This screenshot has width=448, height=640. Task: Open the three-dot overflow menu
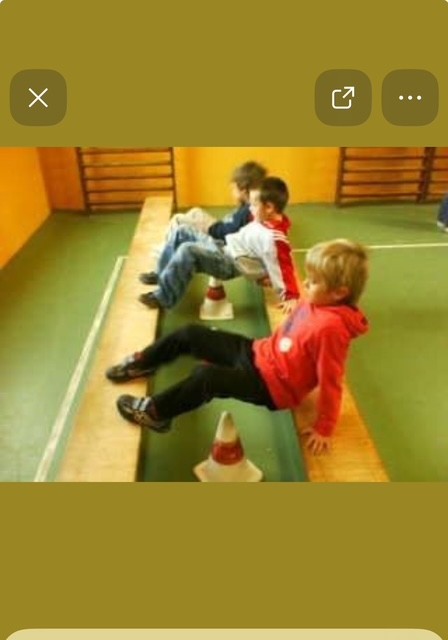pyautogui.click(x=410, y=98)
